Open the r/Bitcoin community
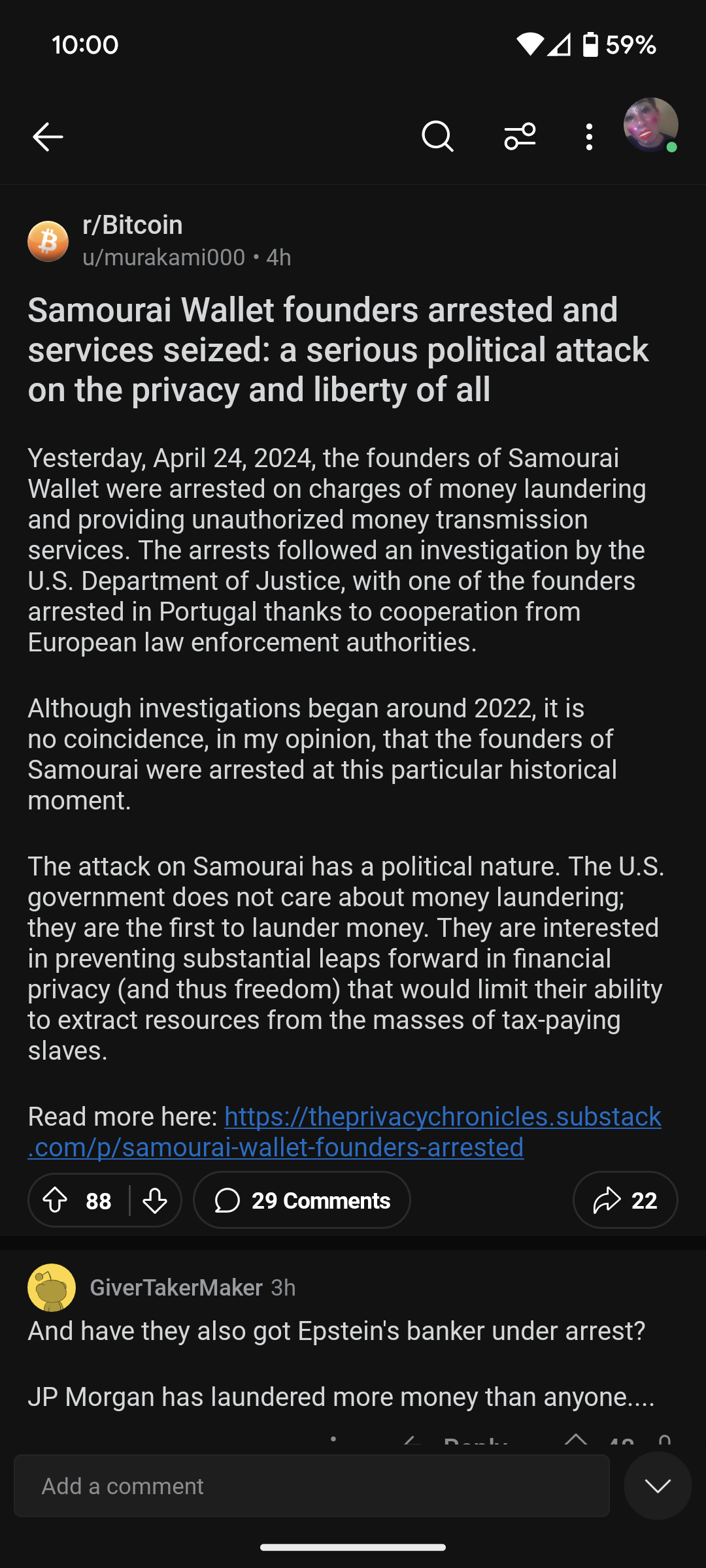 133,225
